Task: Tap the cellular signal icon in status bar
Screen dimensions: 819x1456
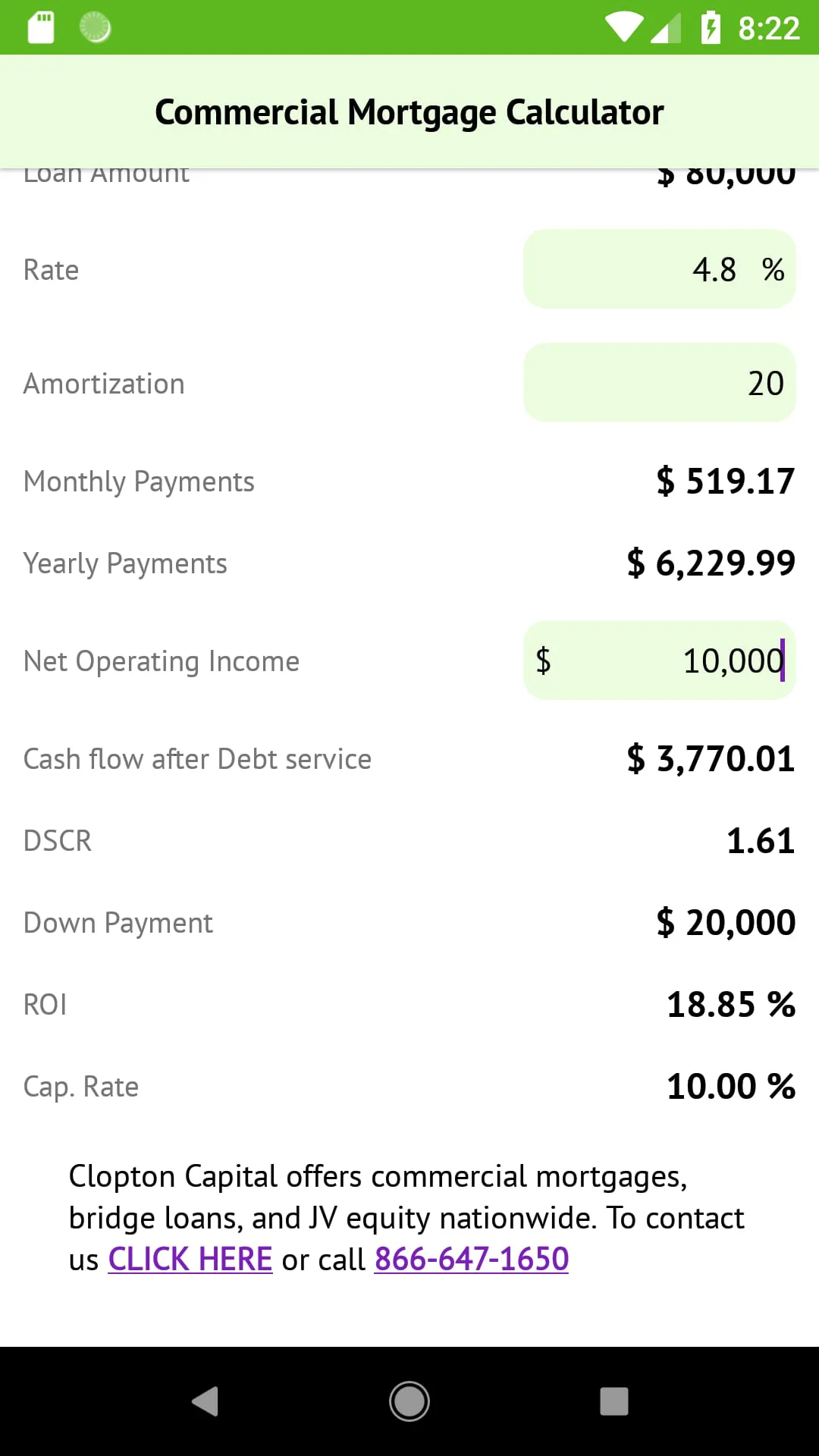Action: pyautogui.click(x=665, y=27)
